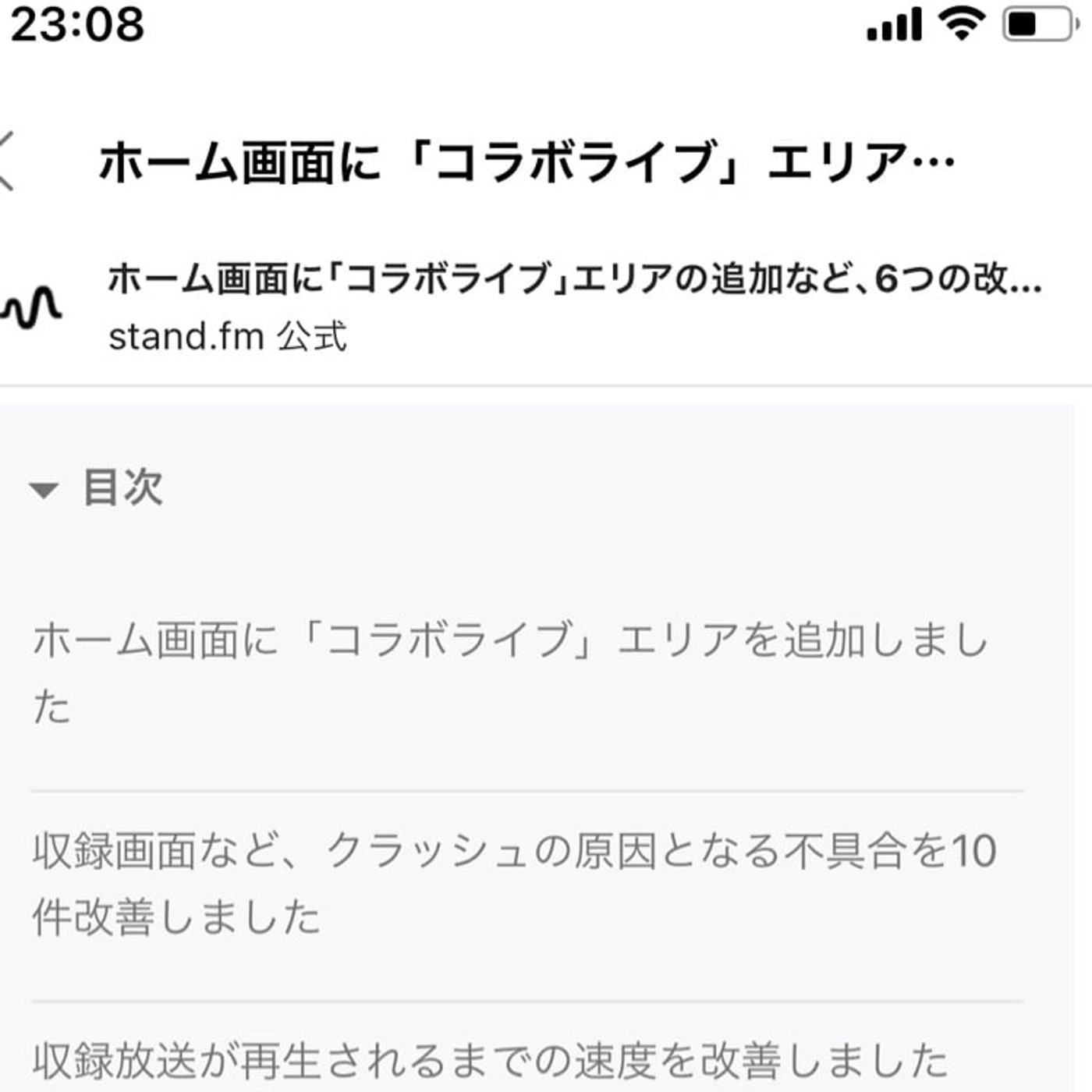Jump to the クラッシュの原因となる不具合を10件改善 section

point(515,883)
